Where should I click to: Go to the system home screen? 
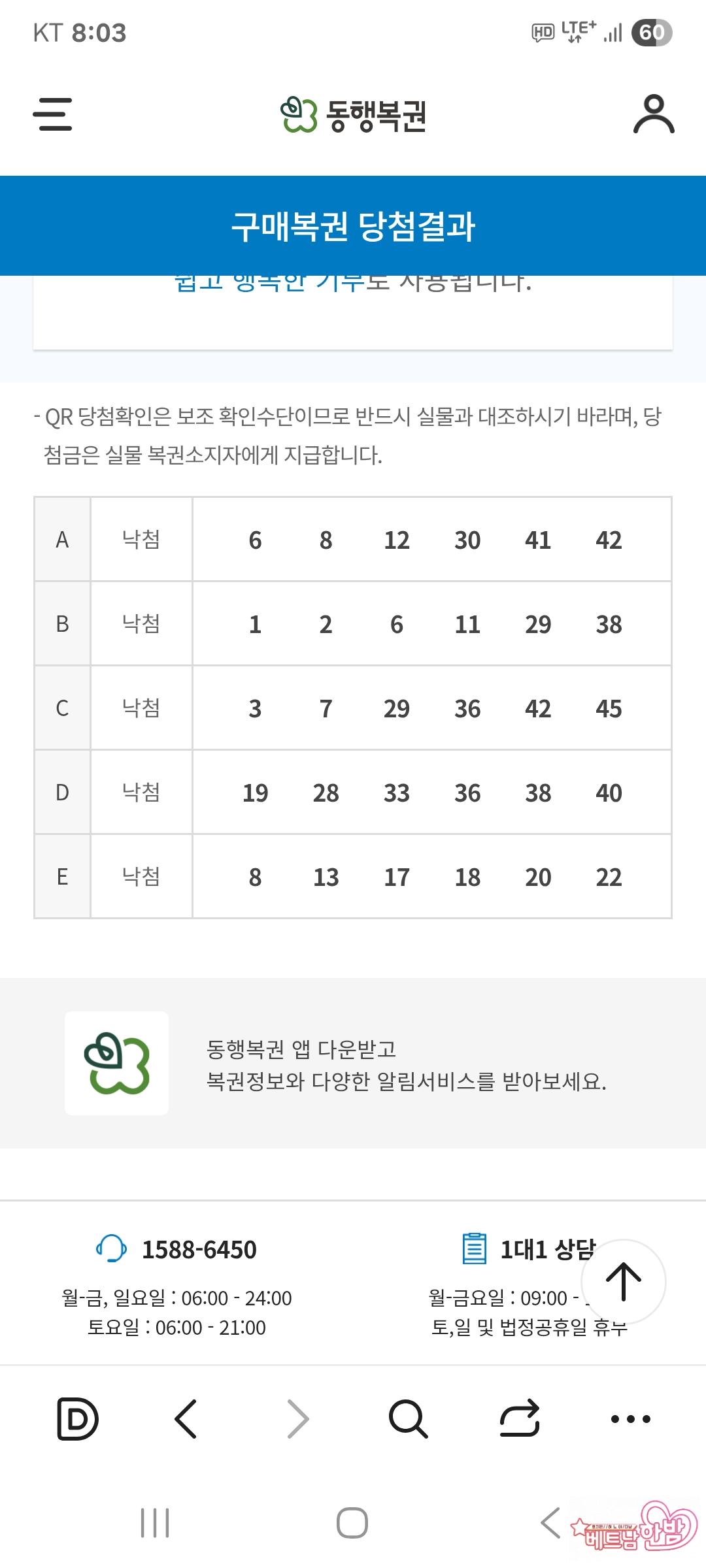click(x=352, y=1523)
